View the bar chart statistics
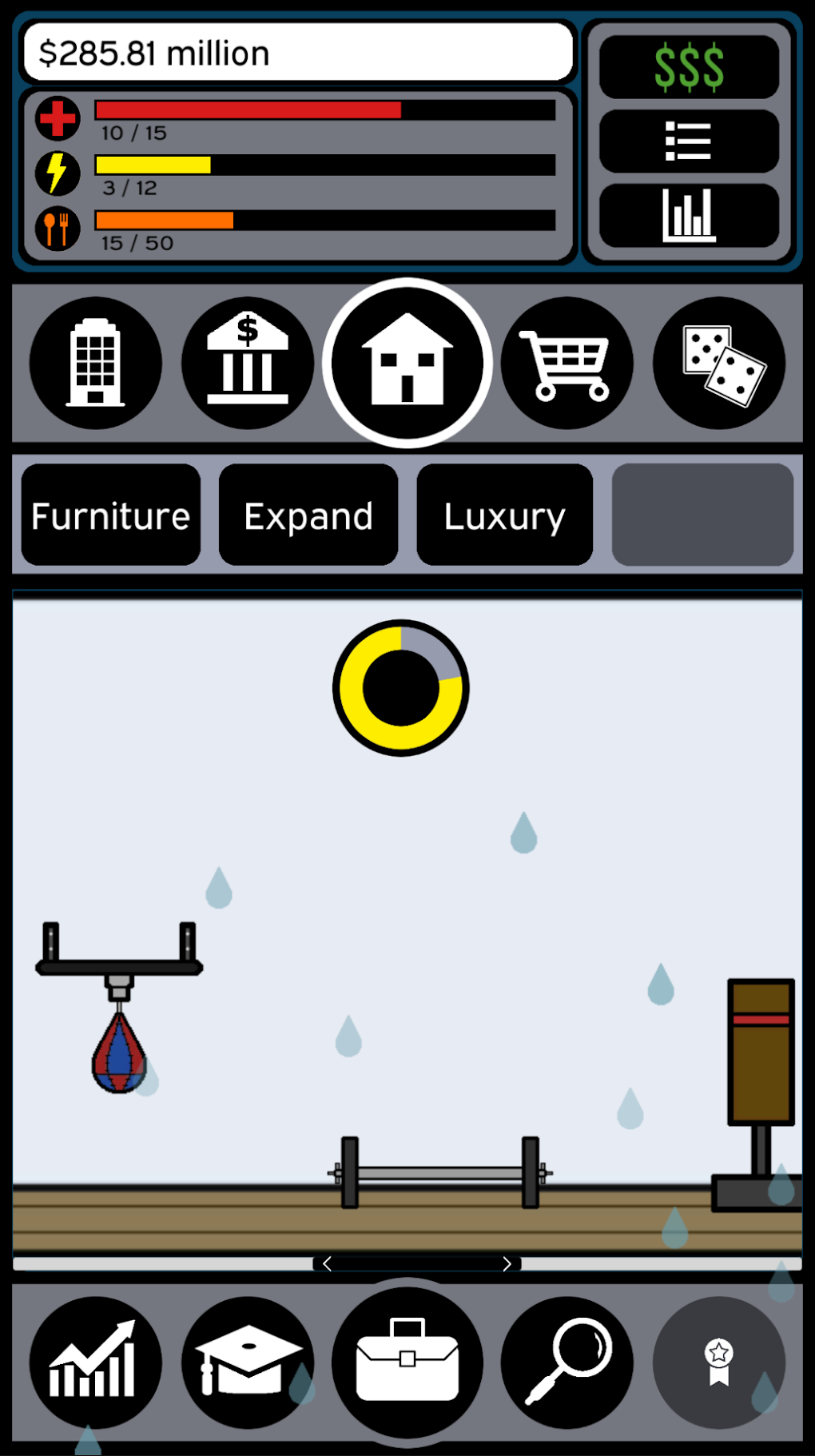The width and height of the screenshot is (815, 1456). tap(689, 216)
